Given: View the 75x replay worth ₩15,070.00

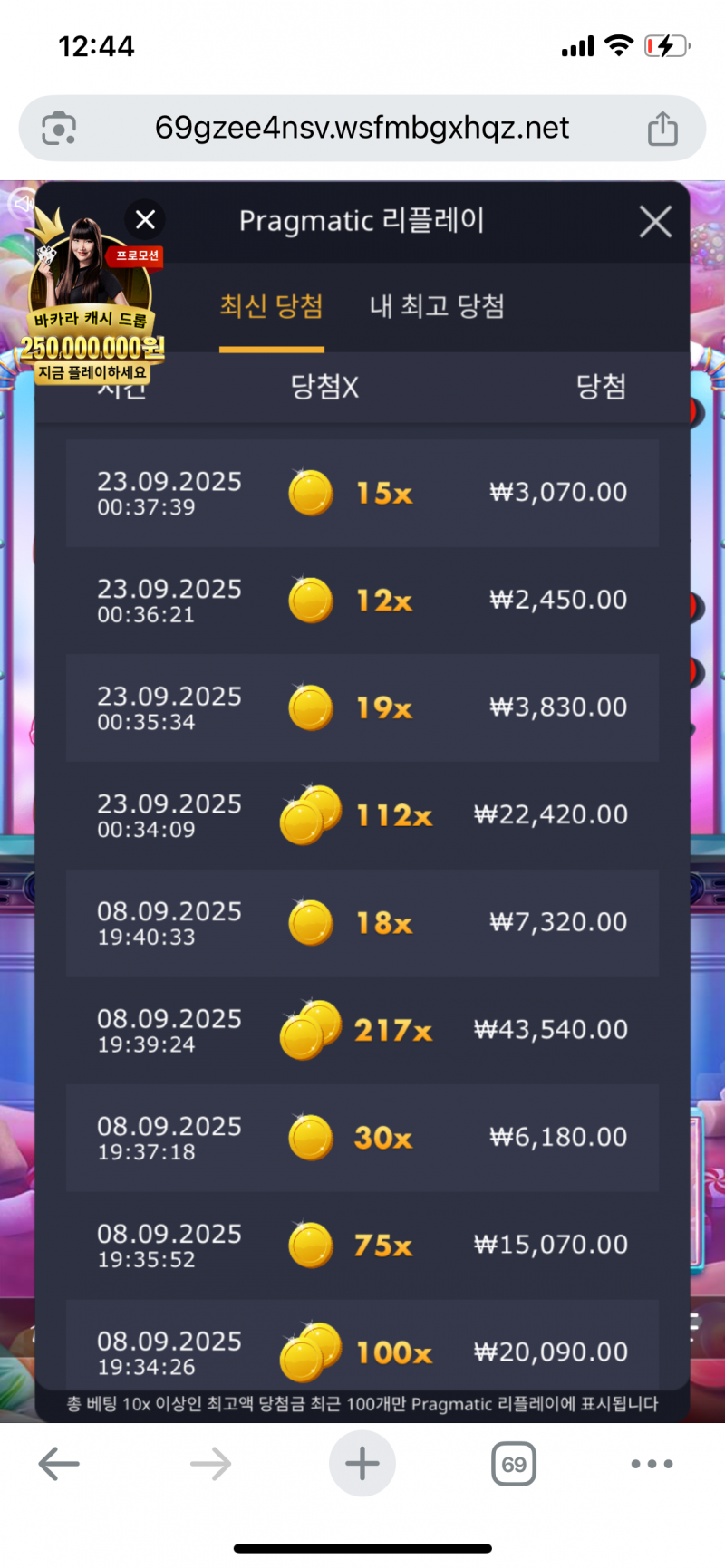Looking at the screenshot, I should pyautogui.click(x=362, y=1246).
